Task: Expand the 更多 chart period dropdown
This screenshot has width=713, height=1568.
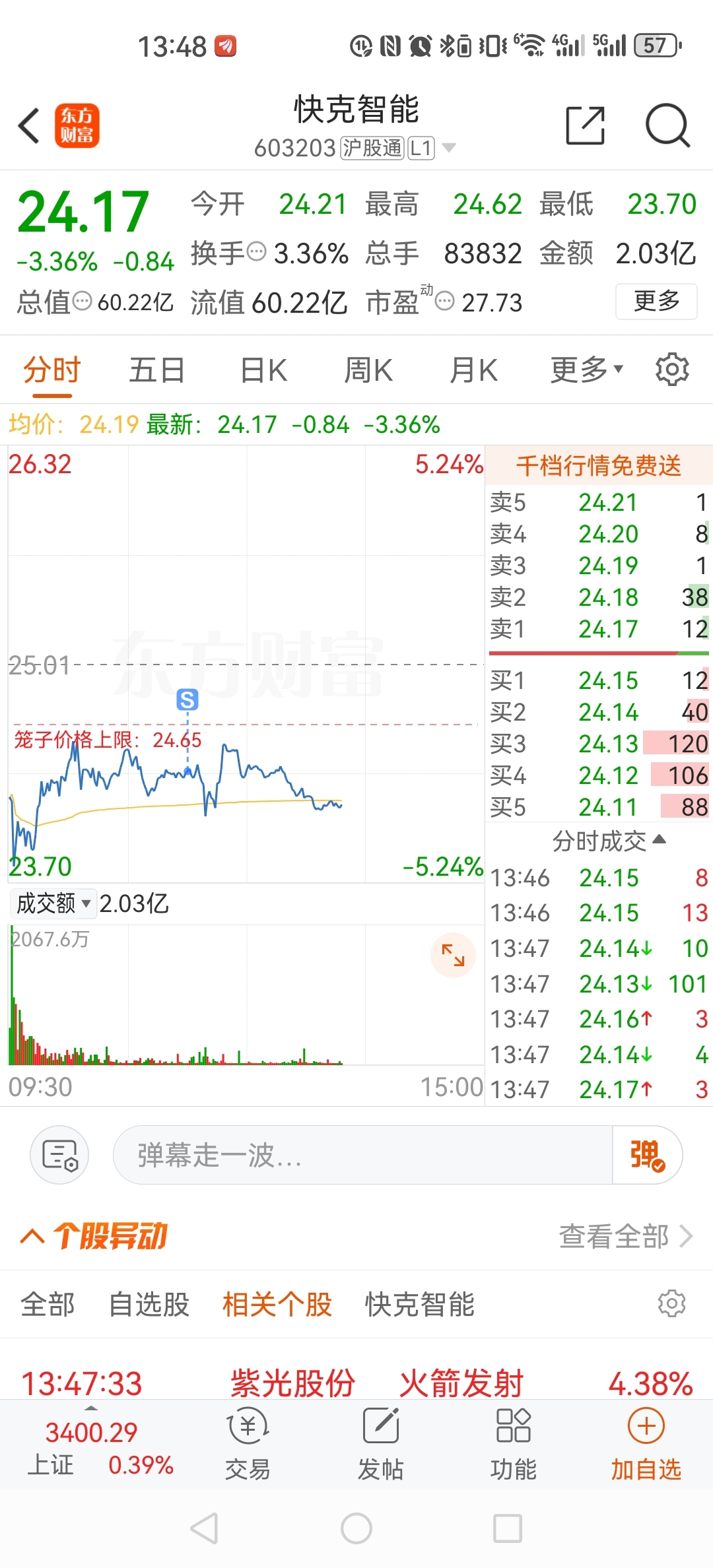Action: [587, 370]
